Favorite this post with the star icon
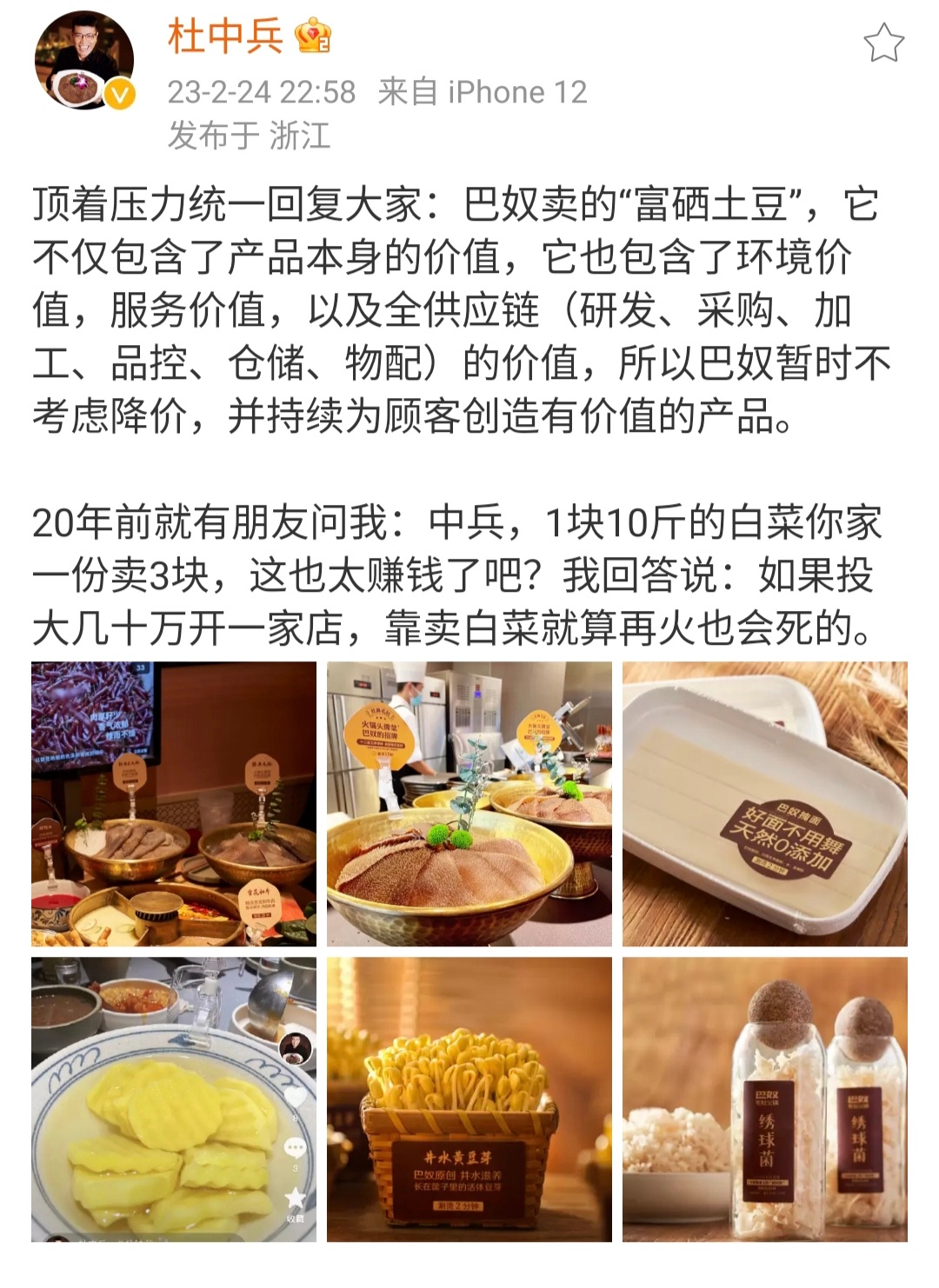 point(883,43)
